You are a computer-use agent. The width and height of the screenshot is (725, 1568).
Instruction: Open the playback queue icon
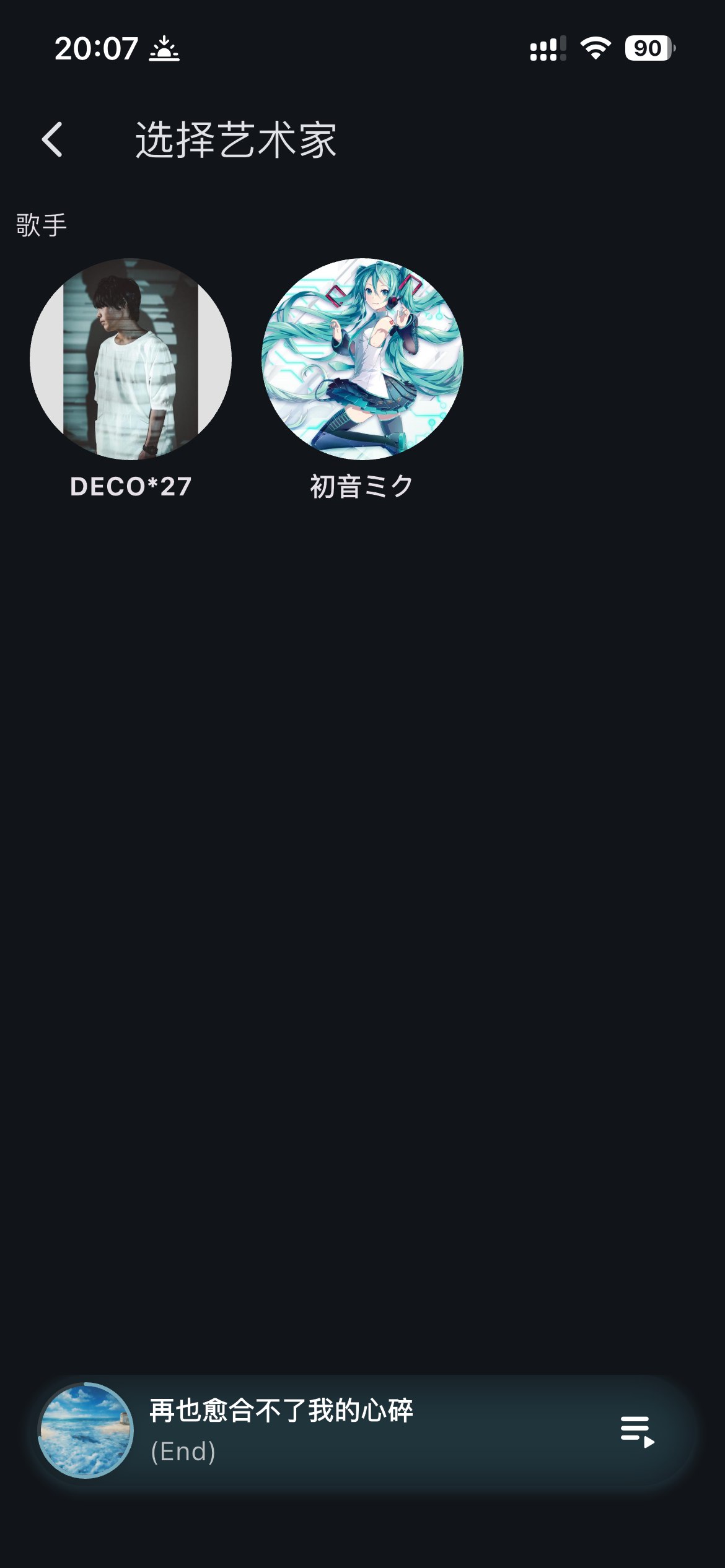coord(637,1432)
